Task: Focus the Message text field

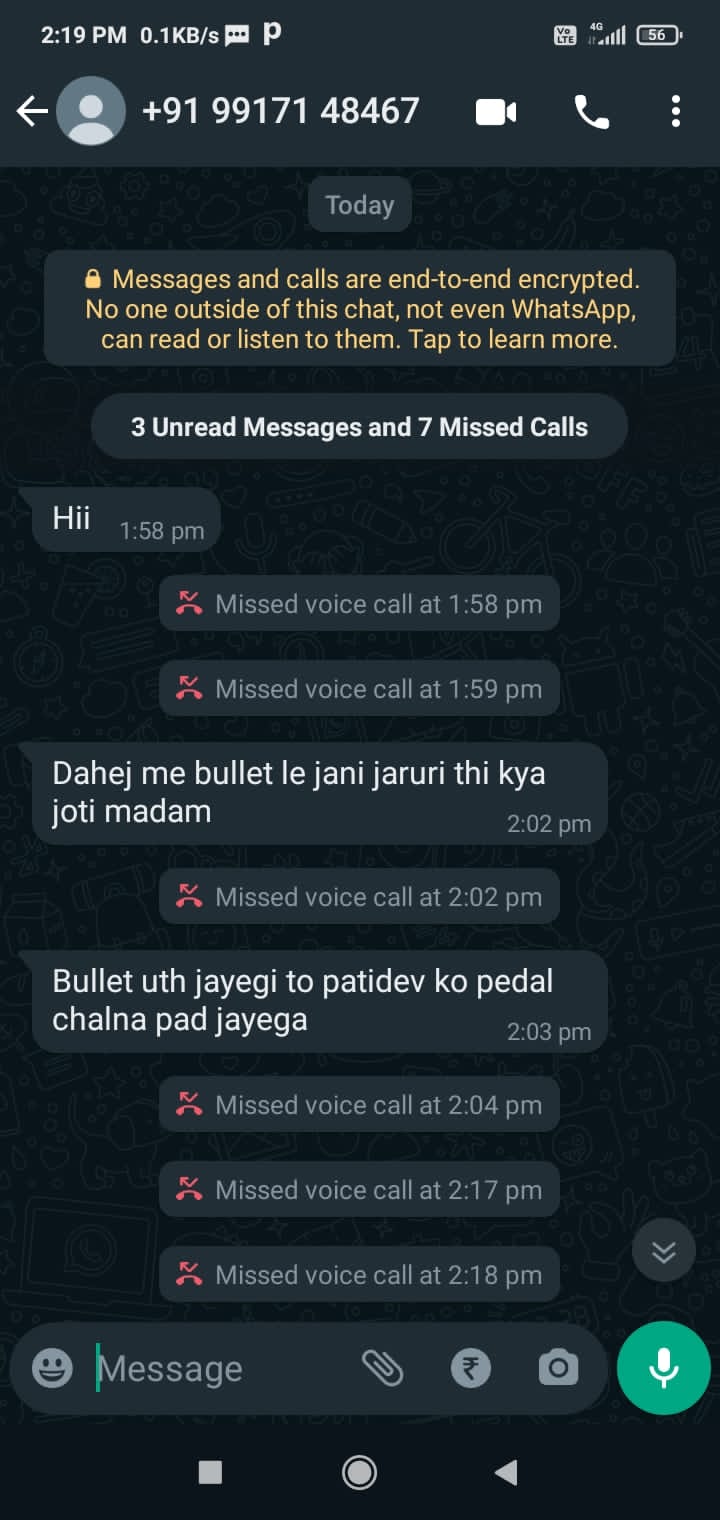Action: (x=220, y=1368)
